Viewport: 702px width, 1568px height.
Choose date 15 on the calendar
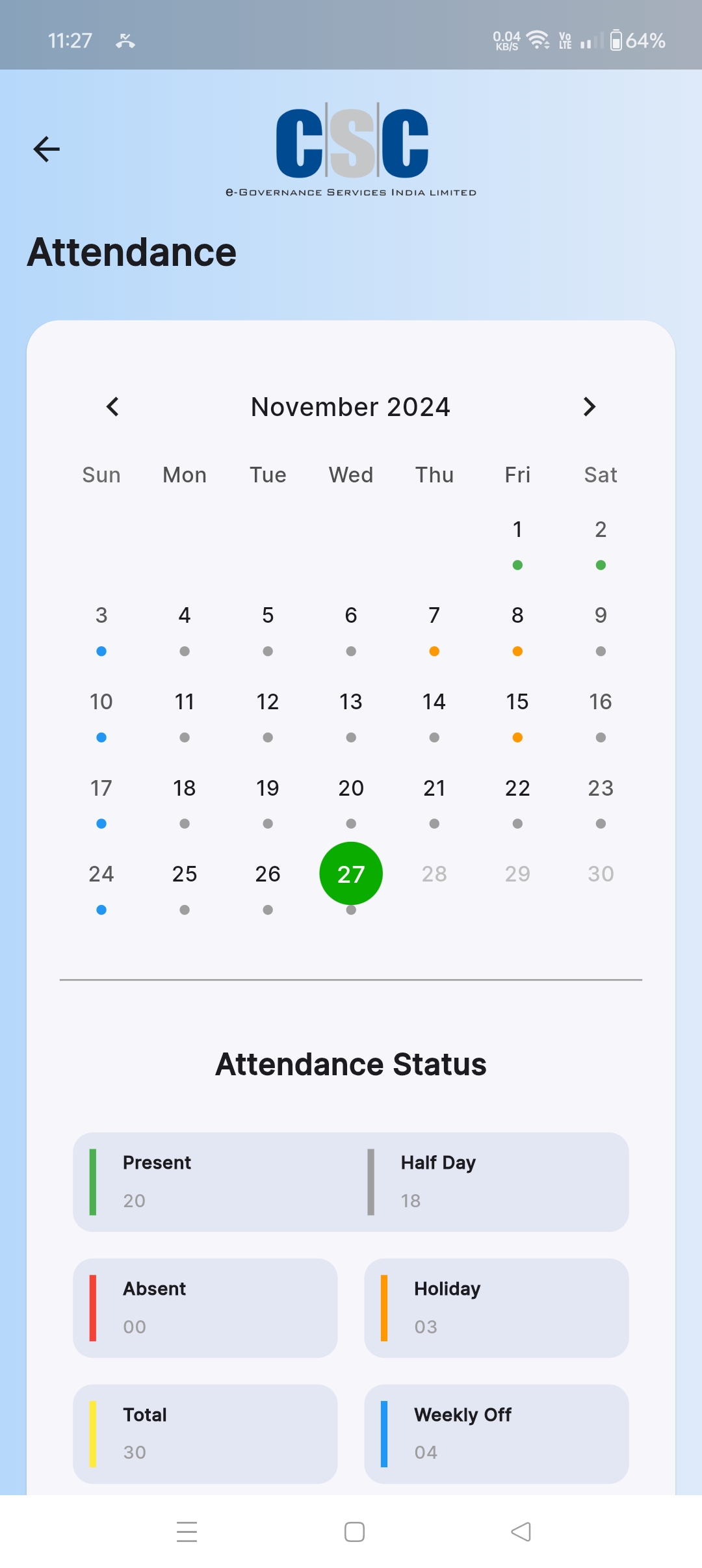click(517, 702)
